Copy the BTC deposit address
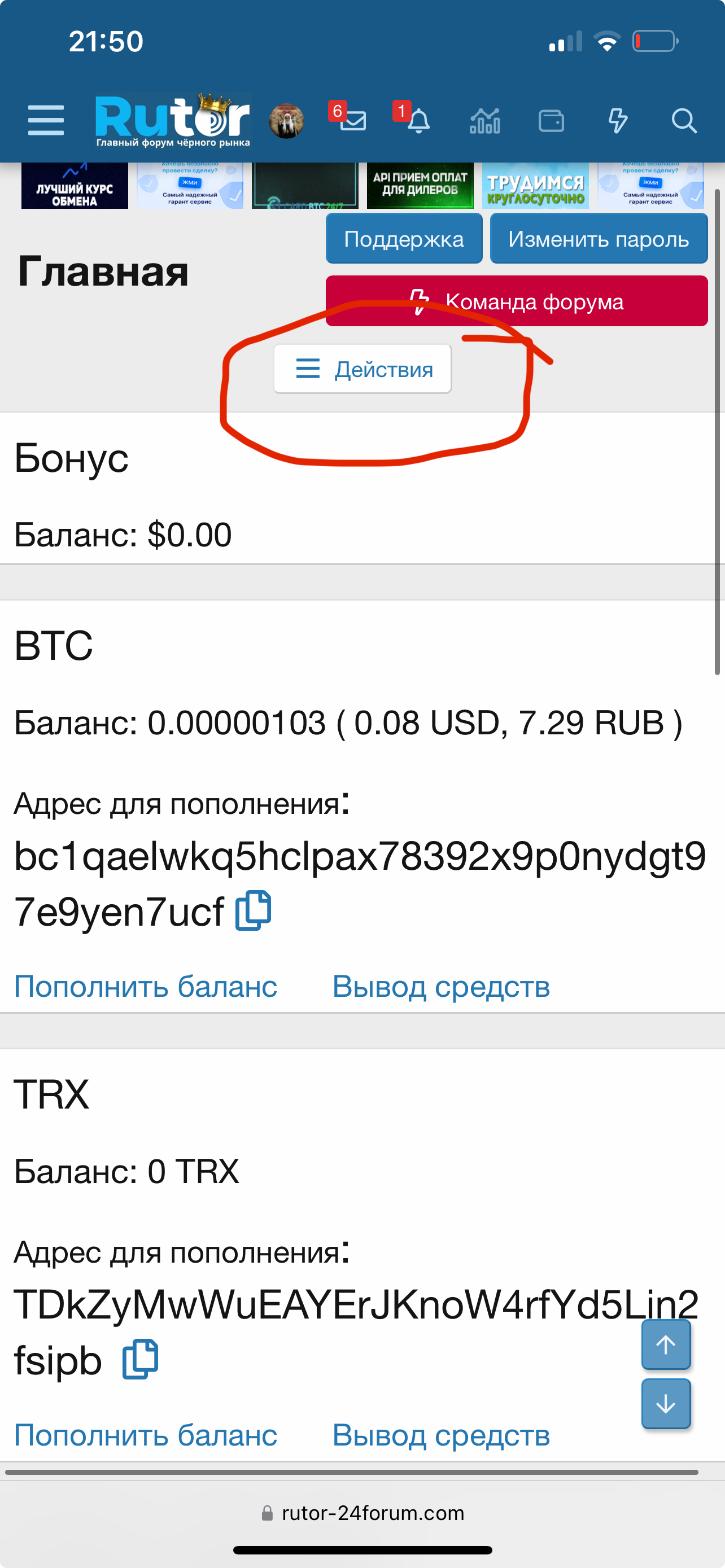This screenshot has width=725, height=1568. (x=253, y=910)
